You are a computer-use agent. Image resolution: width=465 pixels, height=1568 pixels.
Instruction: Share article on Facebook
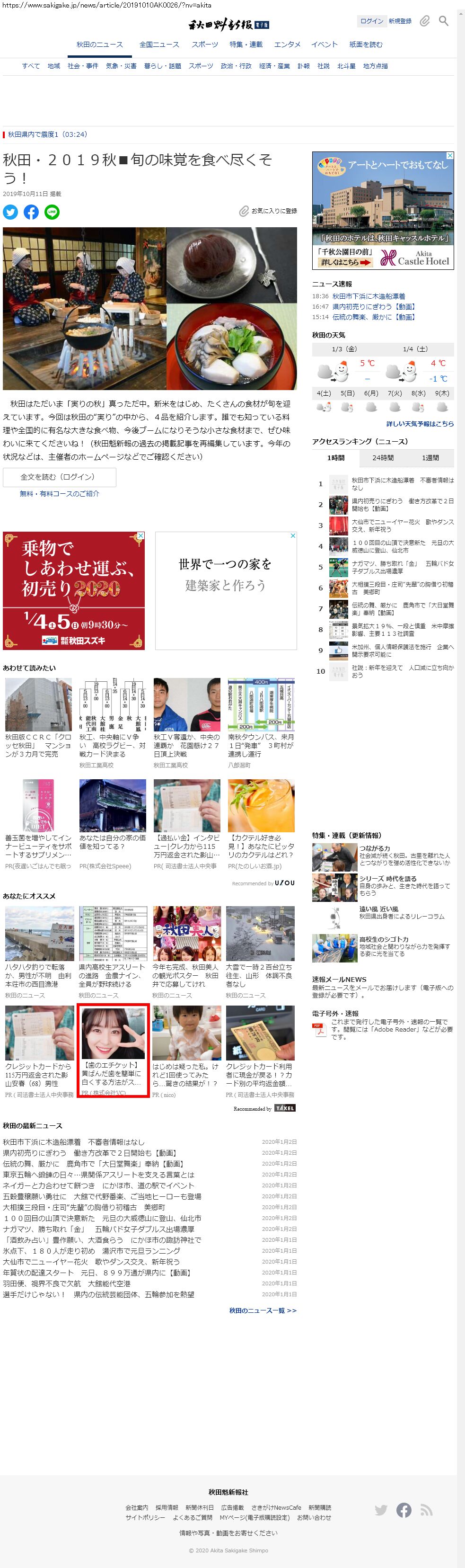pyautogui.click(x=31, y=212)
